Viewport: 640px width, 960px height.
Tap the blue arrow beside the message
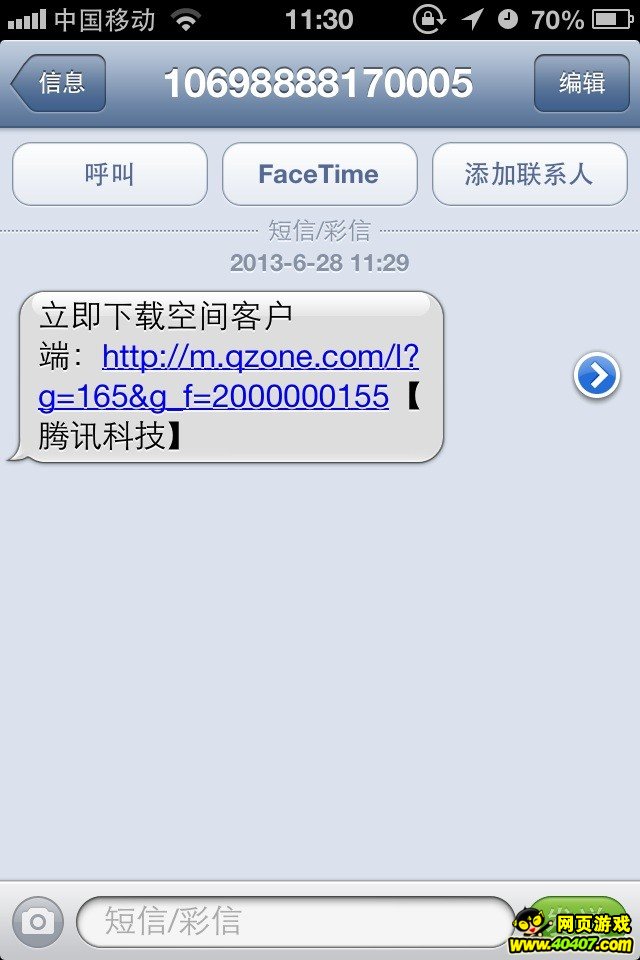[x=597, y=376]
